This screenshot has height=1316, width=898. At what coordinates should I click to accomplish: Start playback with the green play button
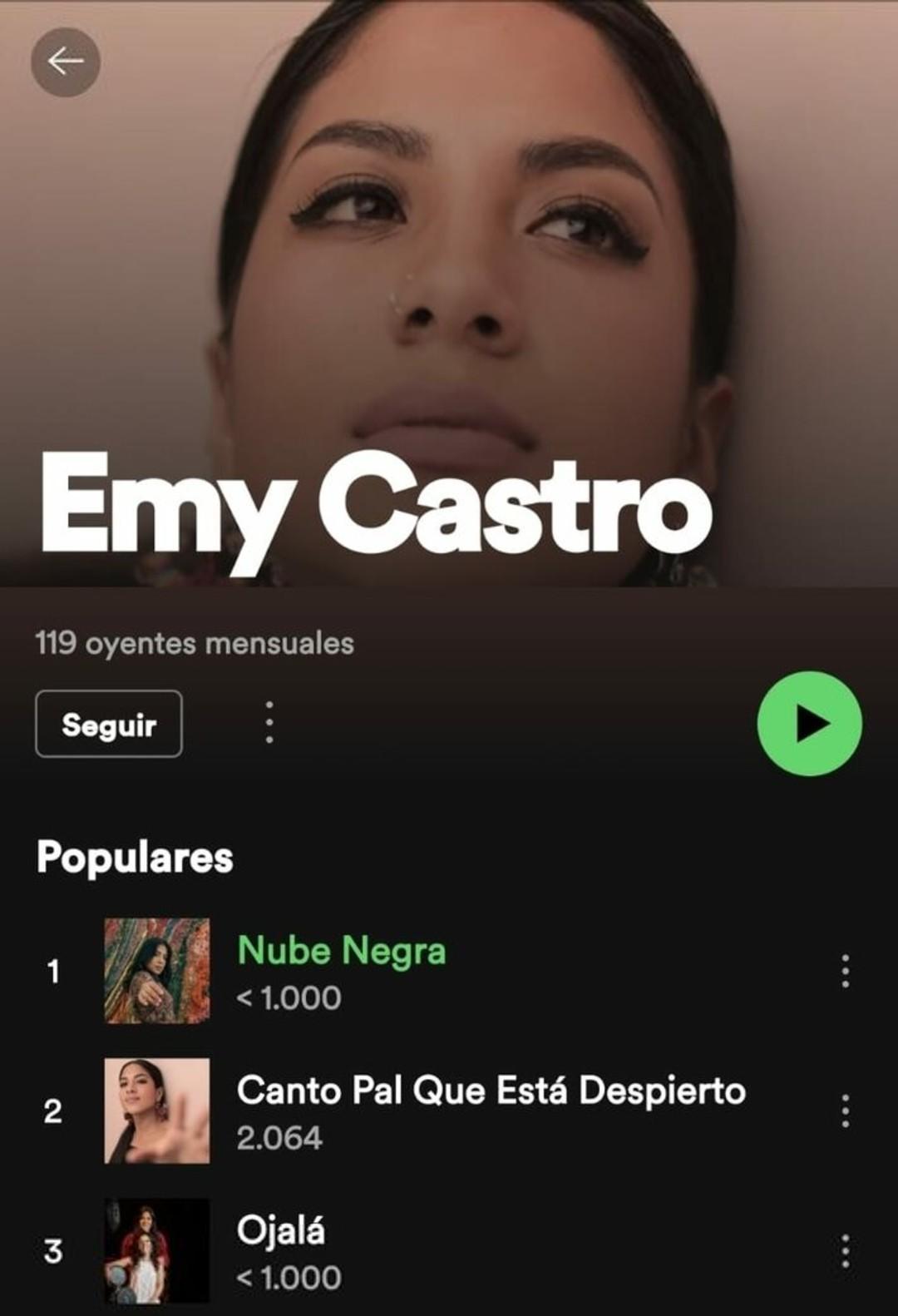point(809,724)
